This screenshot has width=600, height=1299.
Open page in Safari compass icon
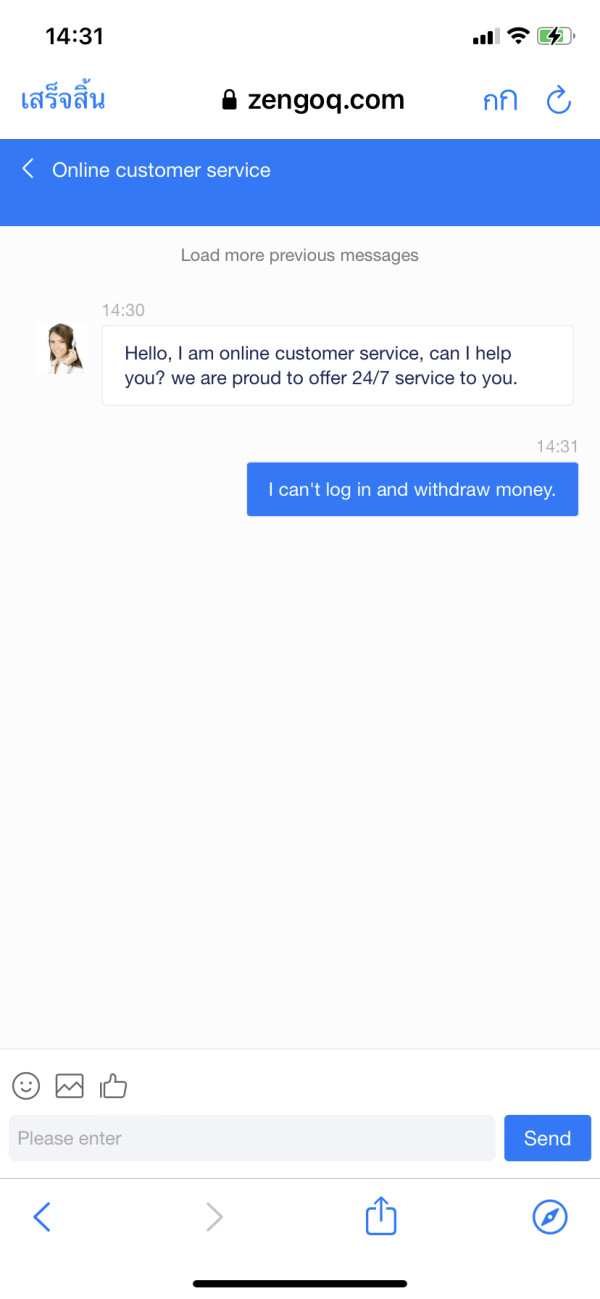550,1216
